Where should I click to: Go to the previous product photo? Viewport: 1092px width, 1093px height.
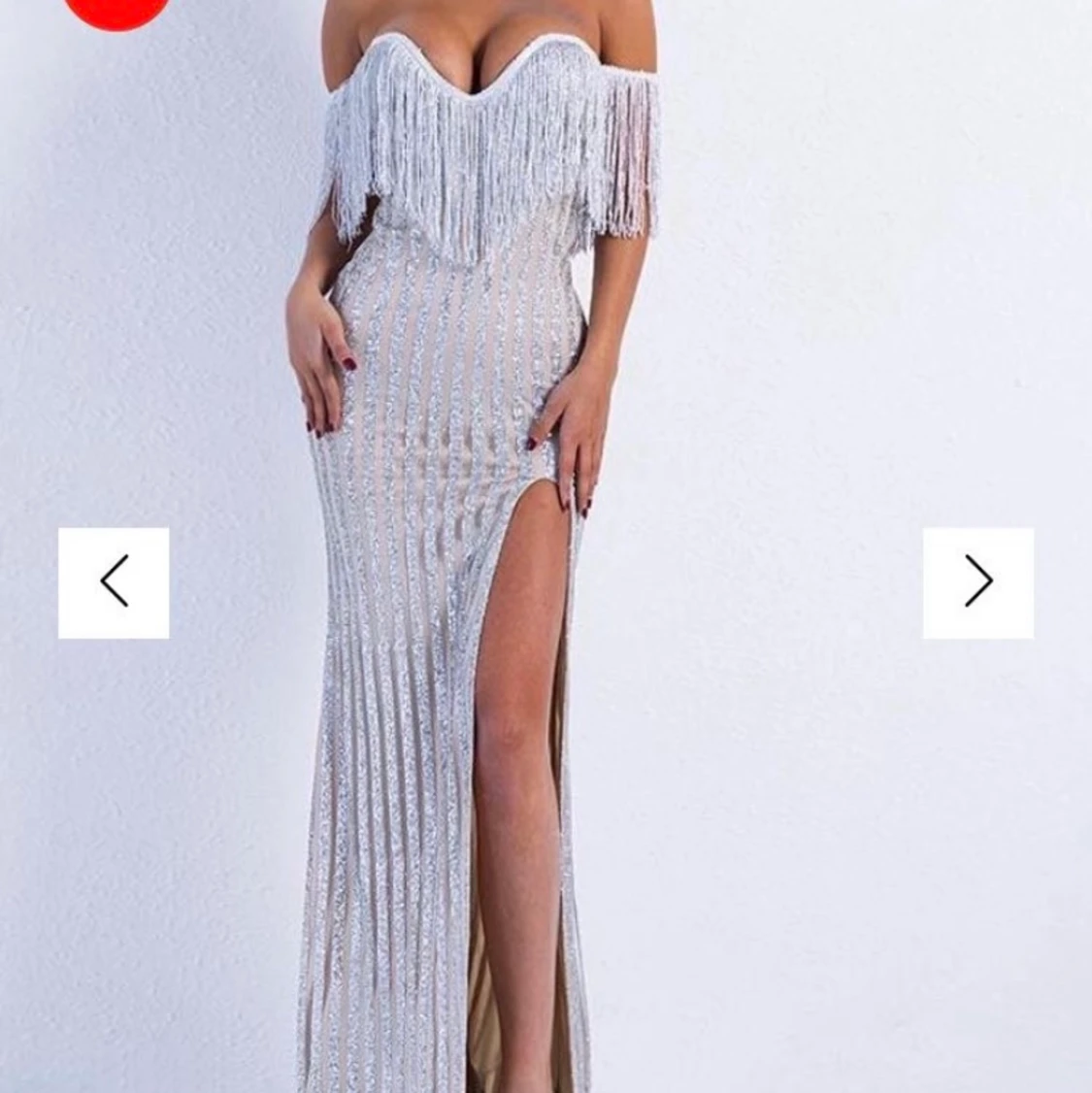click(x=114, y=582)
